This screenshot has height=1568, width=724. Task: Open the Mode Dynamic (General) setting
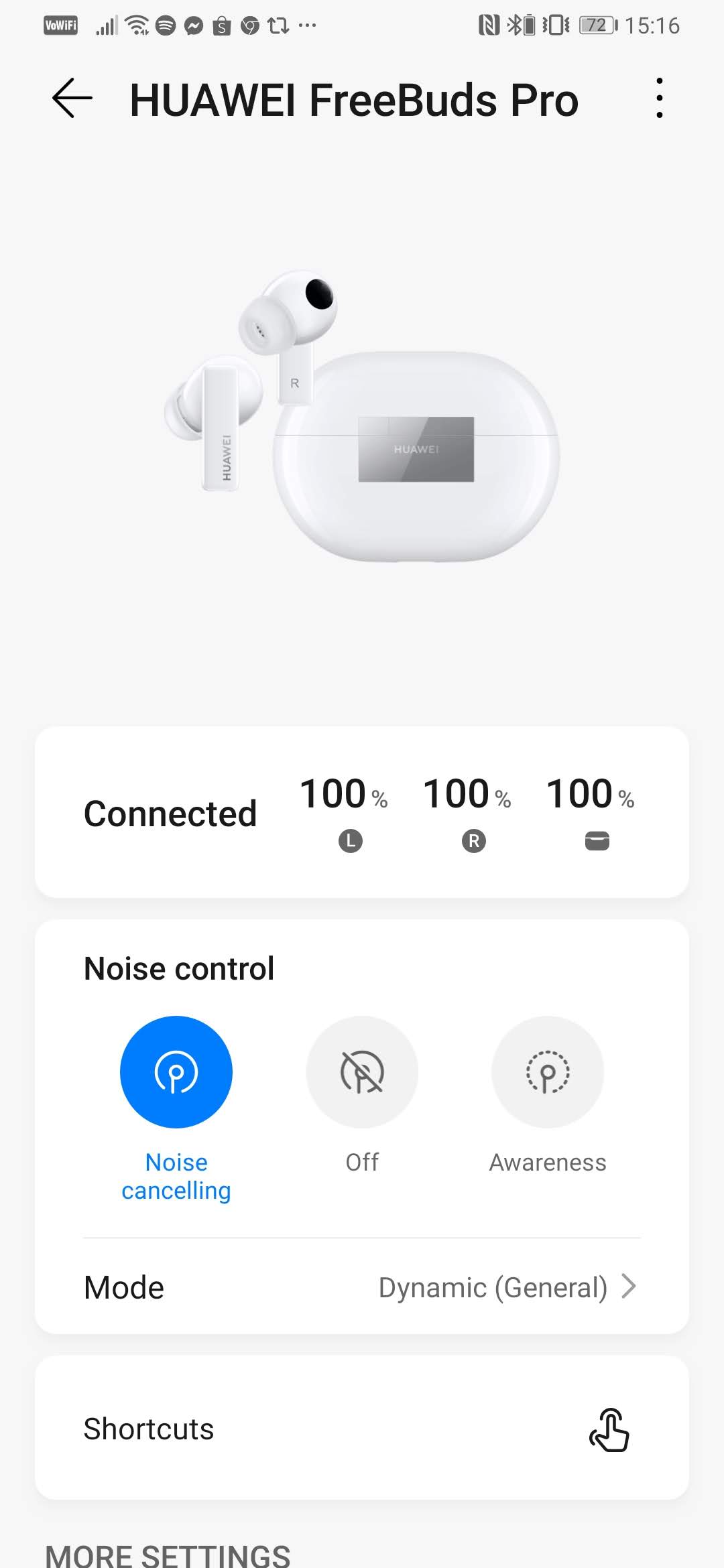tap(362, 1287)
